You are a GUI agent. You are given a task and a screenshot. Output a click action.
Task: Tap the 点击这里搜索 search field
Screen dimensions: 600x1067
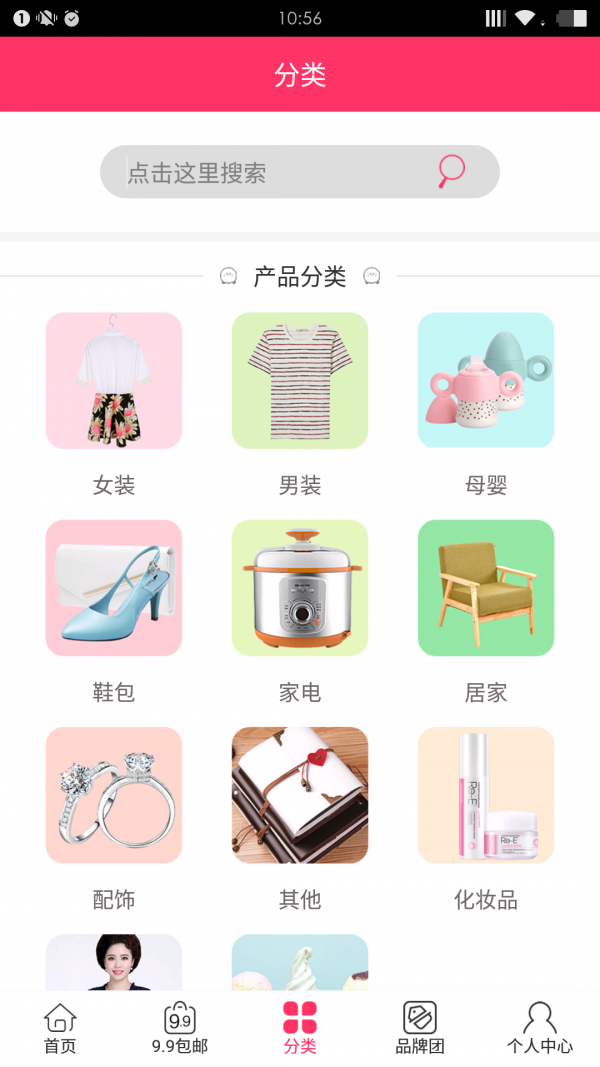tap(270, 172)
